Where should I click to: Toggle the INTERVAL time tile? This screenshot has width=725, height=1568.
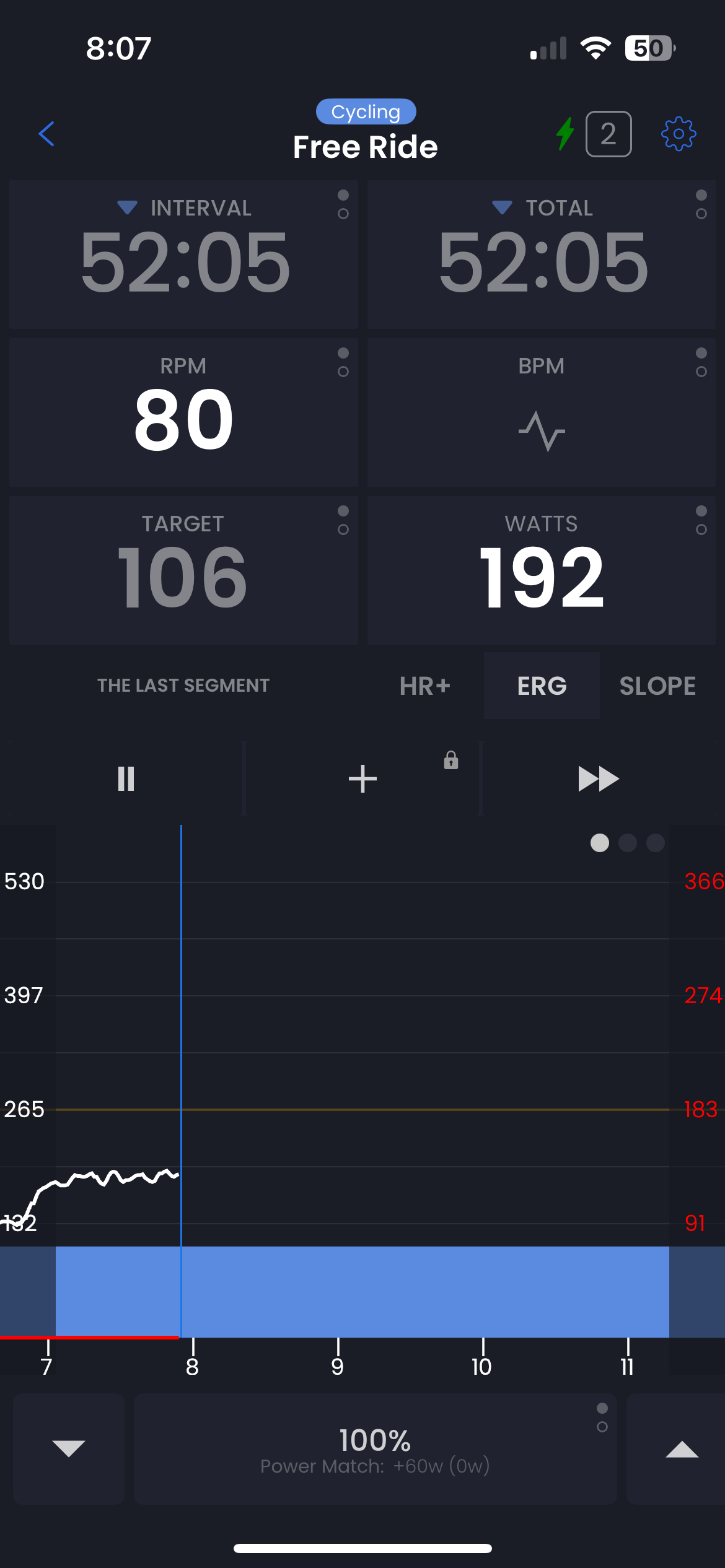[183, 255]
